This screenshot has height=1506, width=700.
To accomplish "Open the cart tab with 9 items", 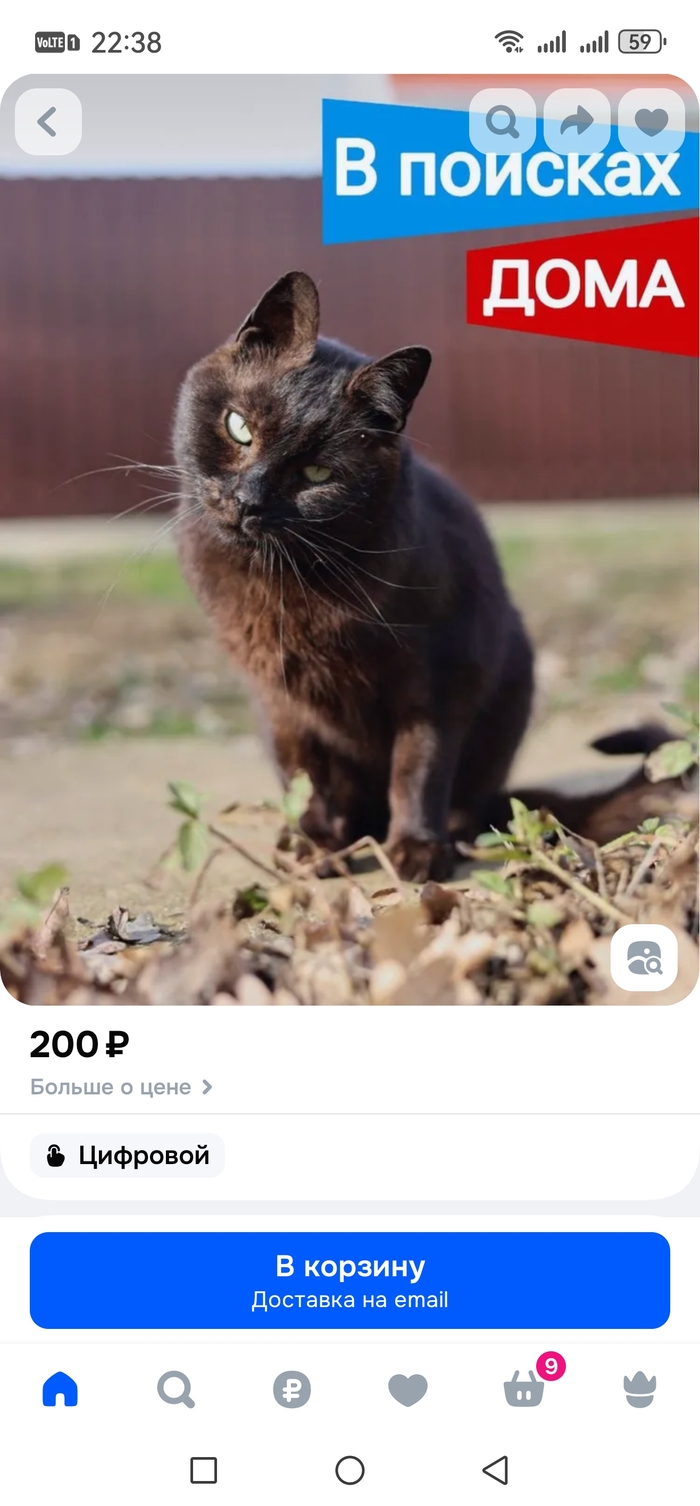I will pos(525,1390).
